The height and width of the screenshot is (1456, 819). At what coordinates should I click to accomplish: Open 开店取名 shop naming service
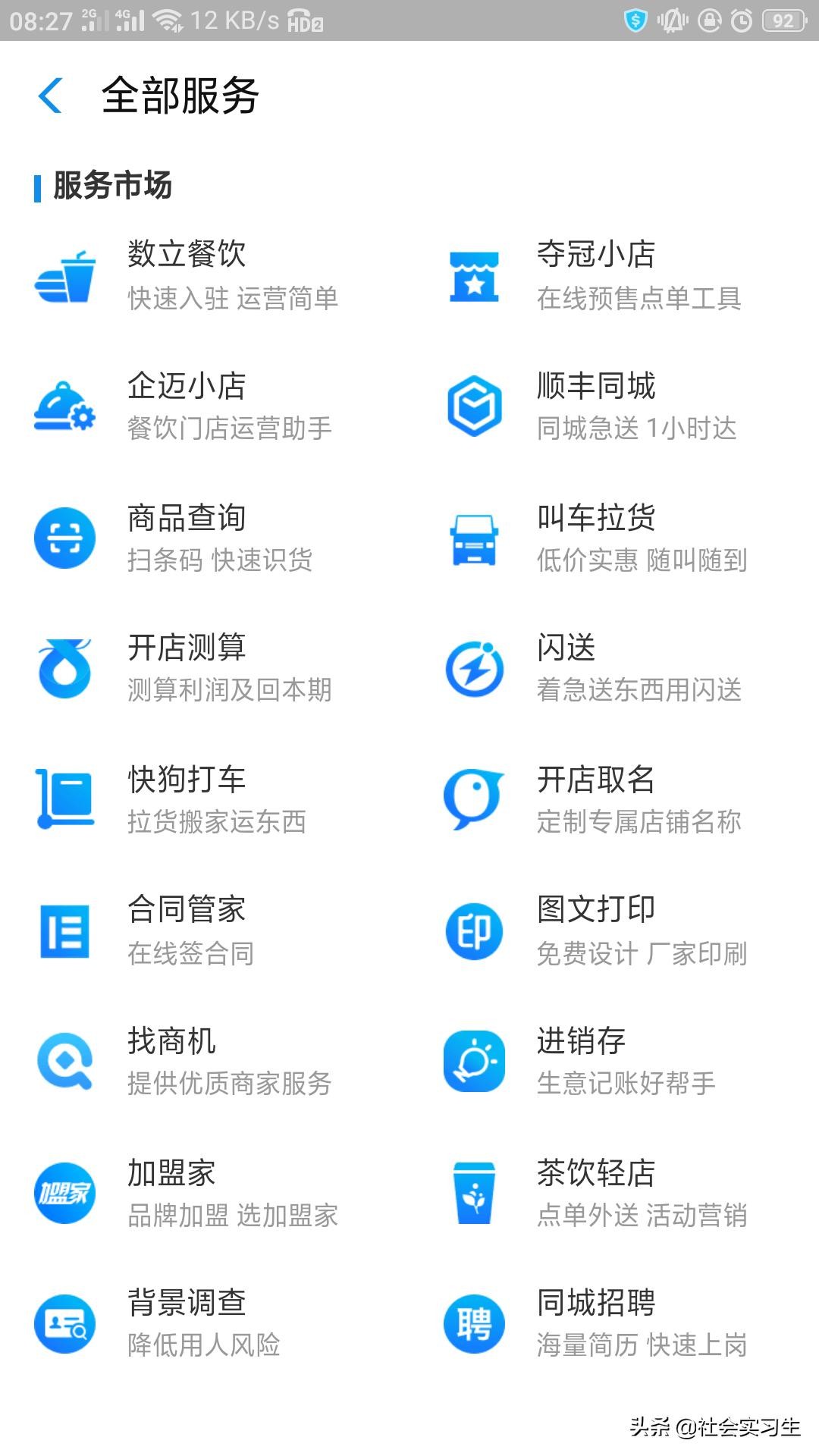[595, 800]
